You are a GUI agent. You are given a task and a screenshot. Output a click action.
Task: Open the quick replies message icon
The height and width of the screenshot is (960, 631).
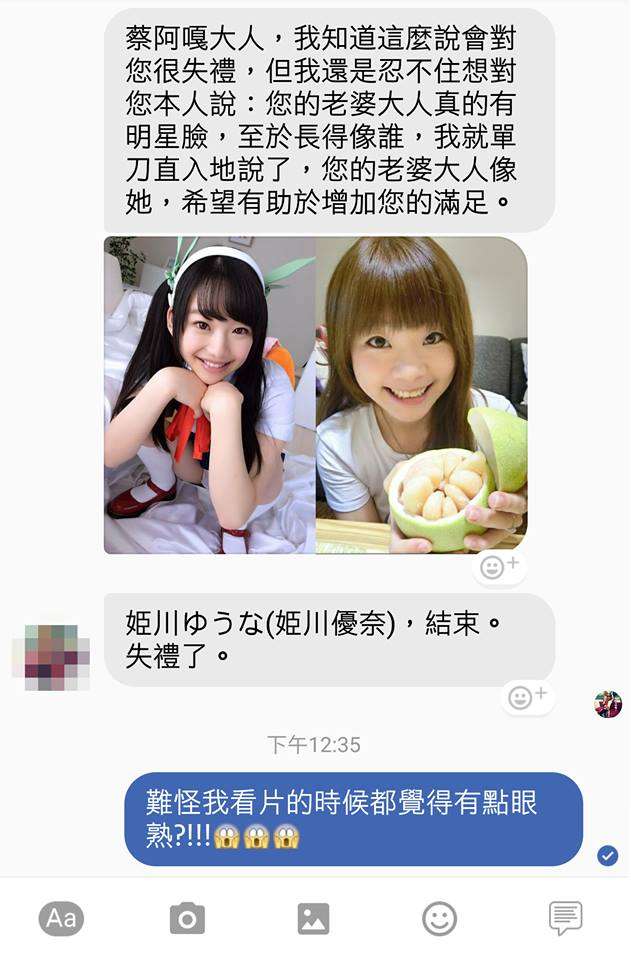tap(565, 917)
